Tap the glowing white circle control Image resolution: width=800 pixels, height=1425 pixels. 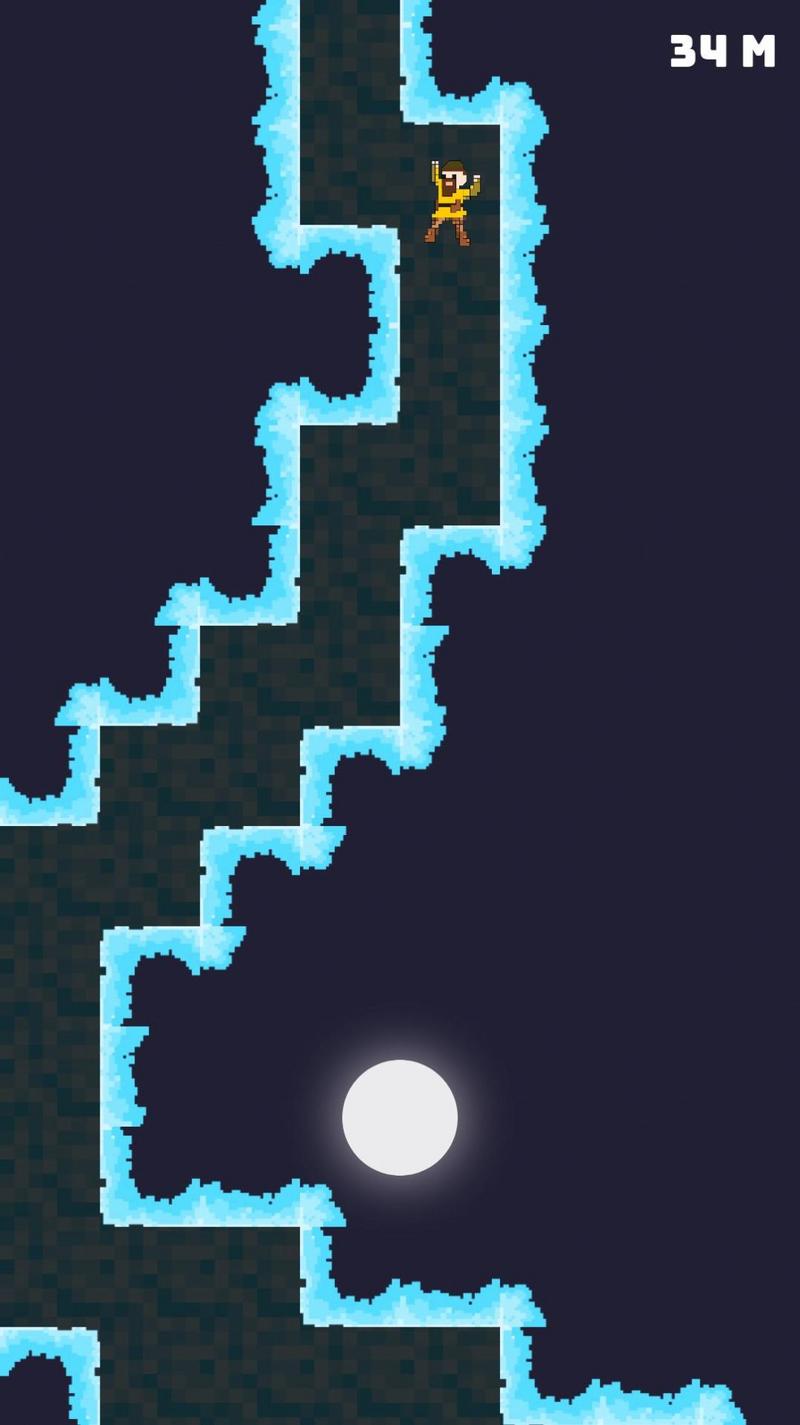(x=400, y=1117)
